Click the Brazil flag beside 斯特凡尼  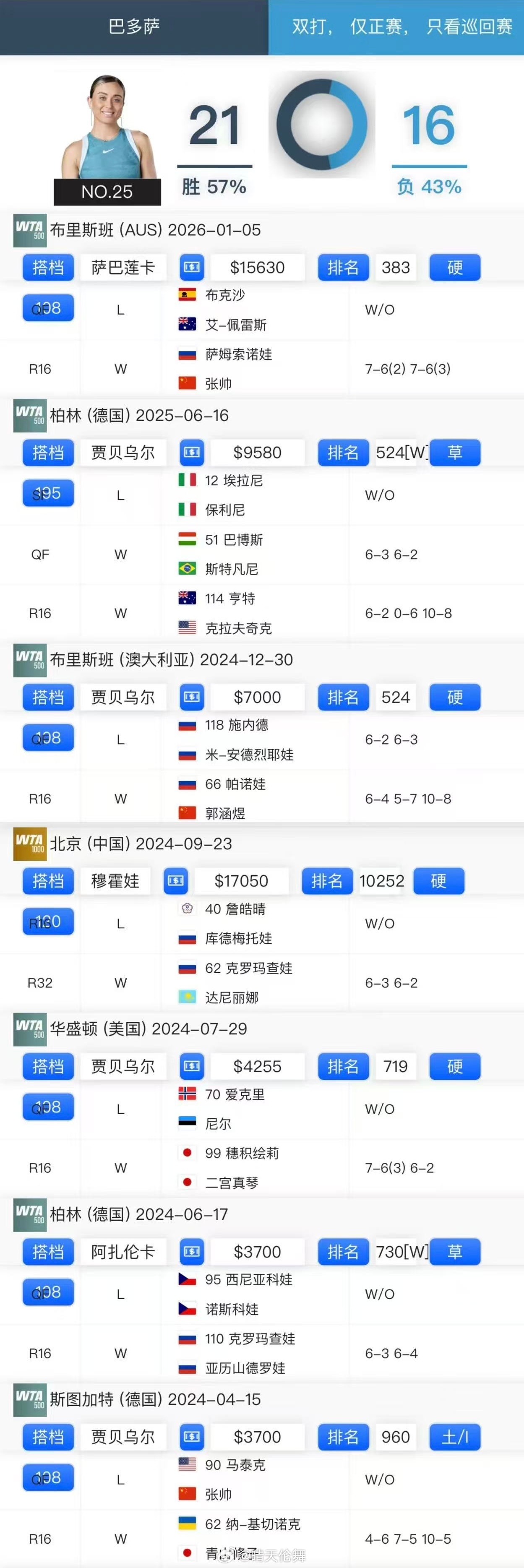click(186, 569)
